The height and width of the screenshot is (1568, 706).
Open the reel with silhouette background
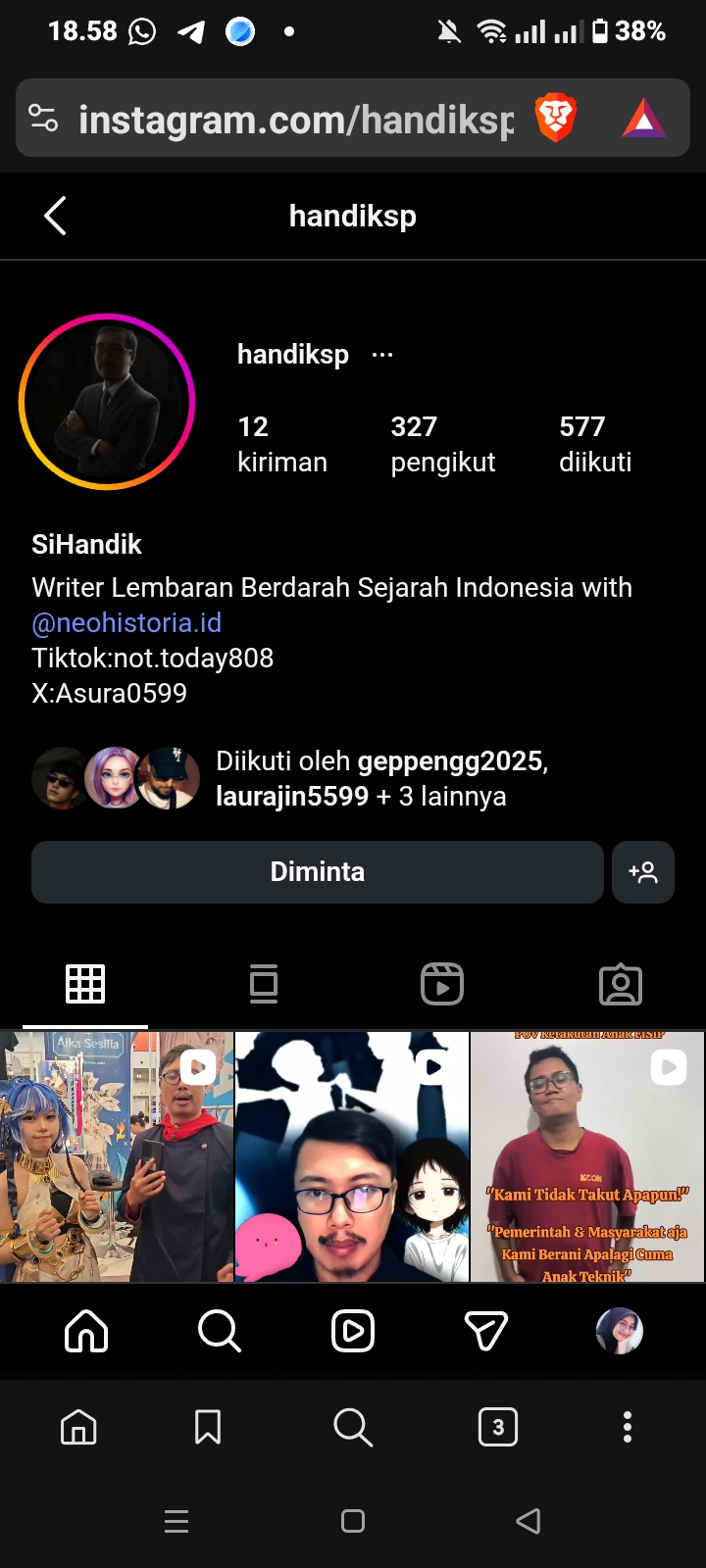(352, 1156)
